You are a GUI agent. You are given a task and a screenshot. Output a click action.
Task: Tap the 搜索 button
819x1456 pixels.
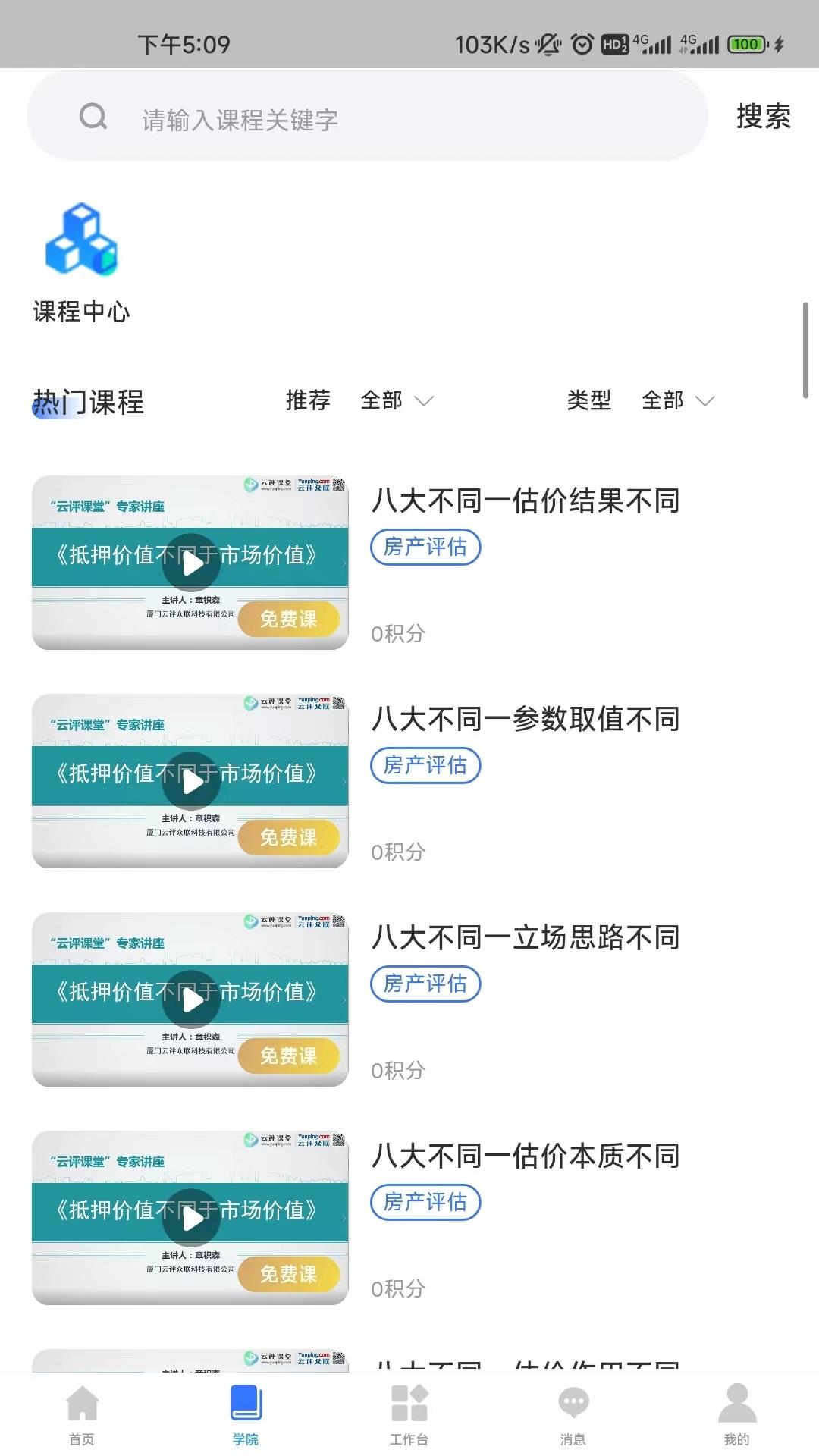pyautogui.click(x=763, y=117)
